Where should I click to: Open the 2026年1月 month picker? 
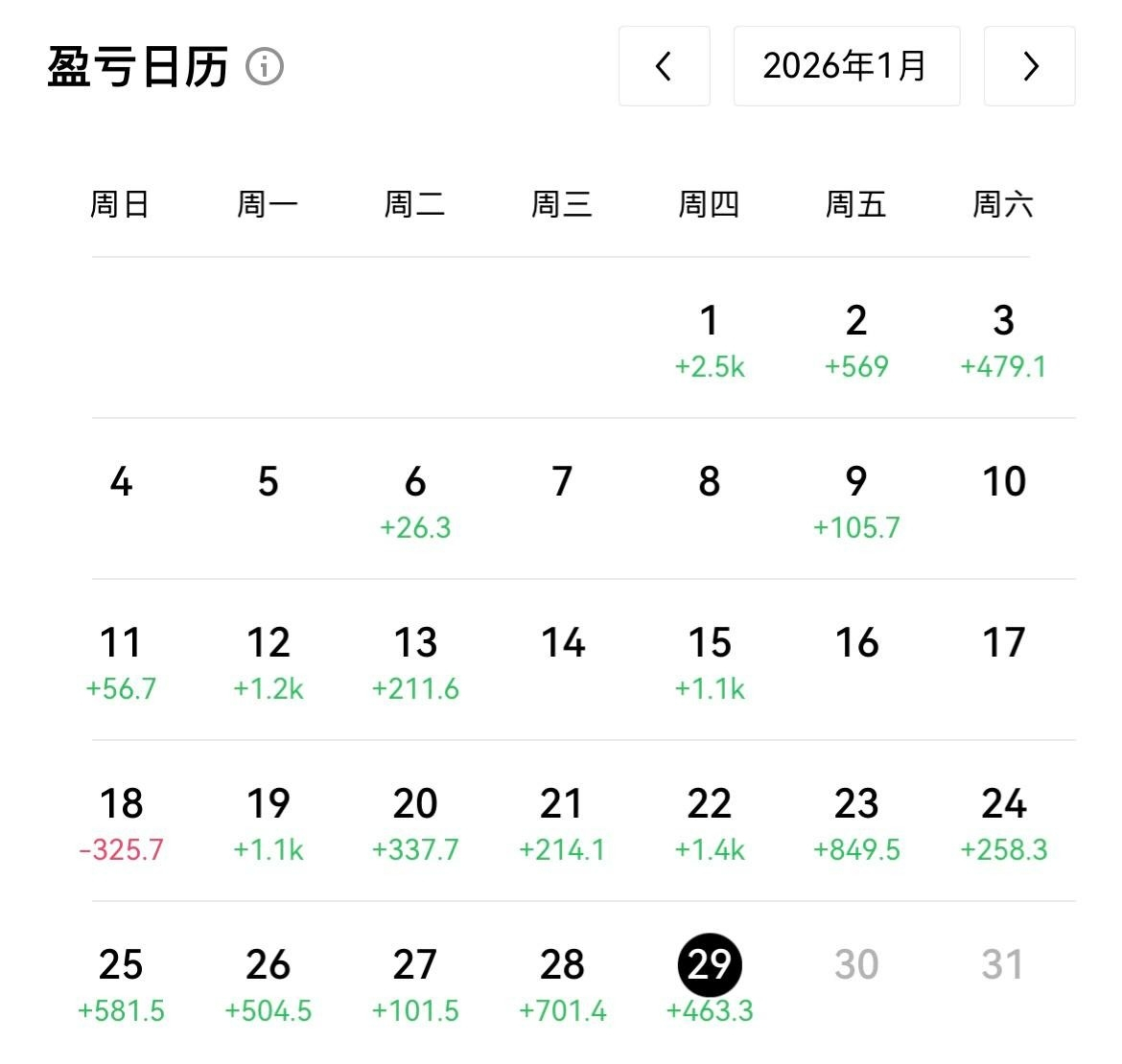[x=846, y=66]
